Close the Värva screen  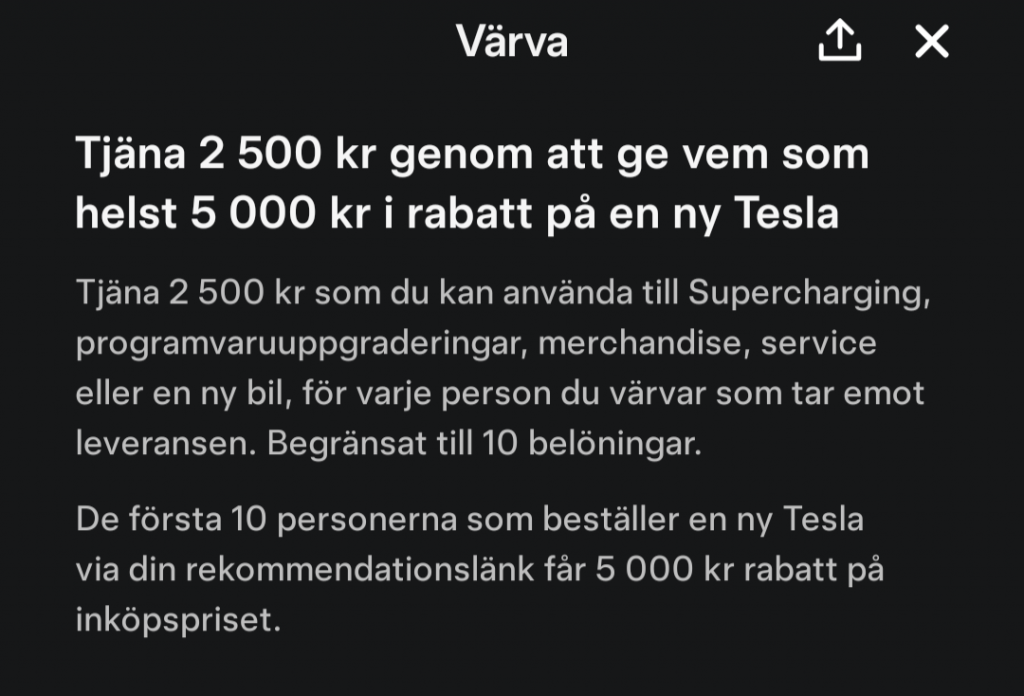click(x=932, y=42)
